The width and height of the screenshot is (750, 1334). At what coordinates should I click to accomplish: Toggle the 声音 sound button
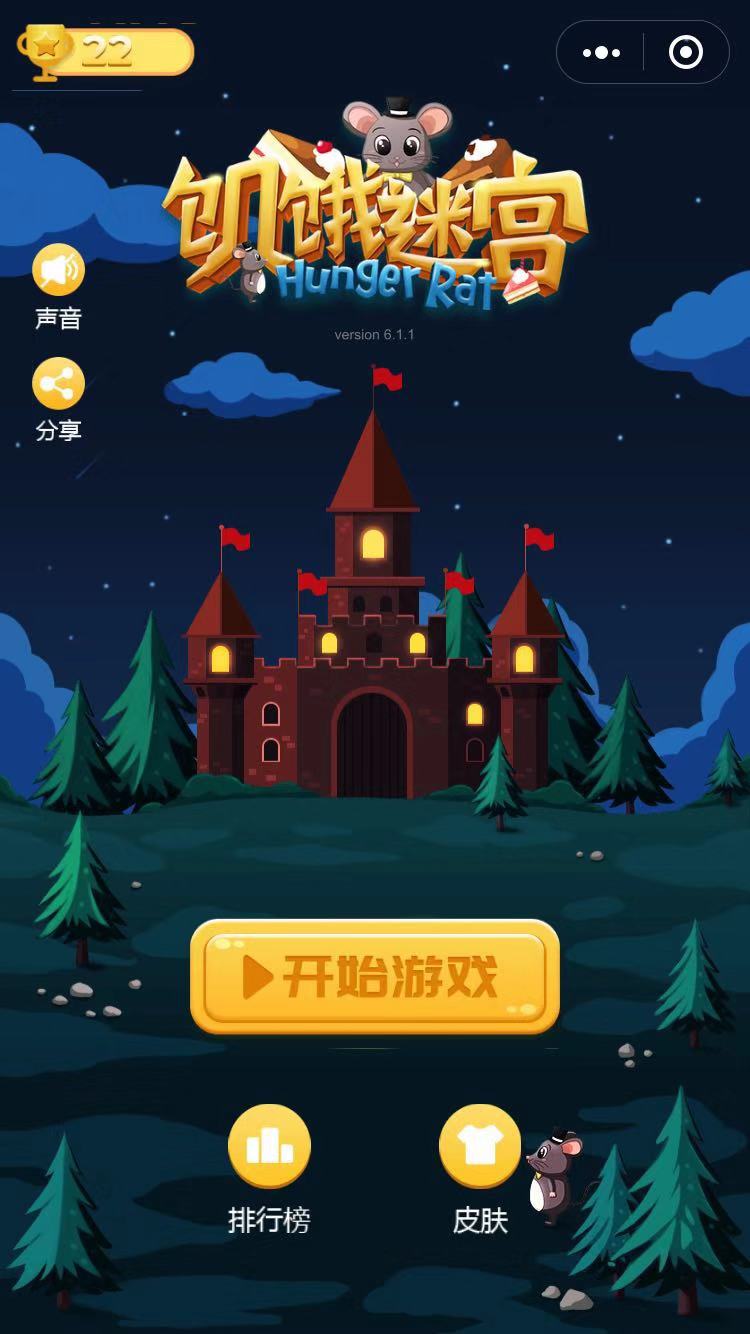(58, 270)
